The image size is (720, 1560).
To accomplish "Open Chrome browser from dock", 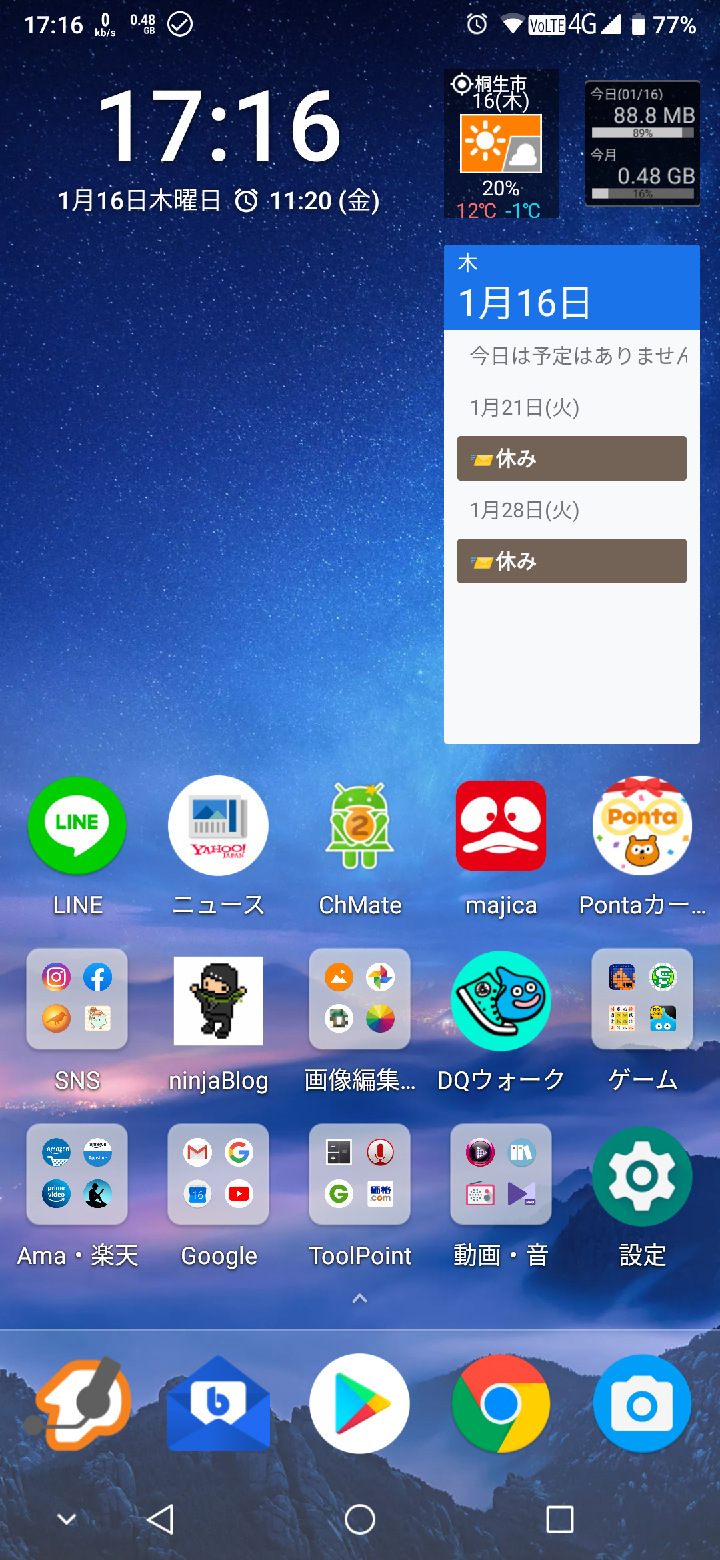I will 501,1403.
